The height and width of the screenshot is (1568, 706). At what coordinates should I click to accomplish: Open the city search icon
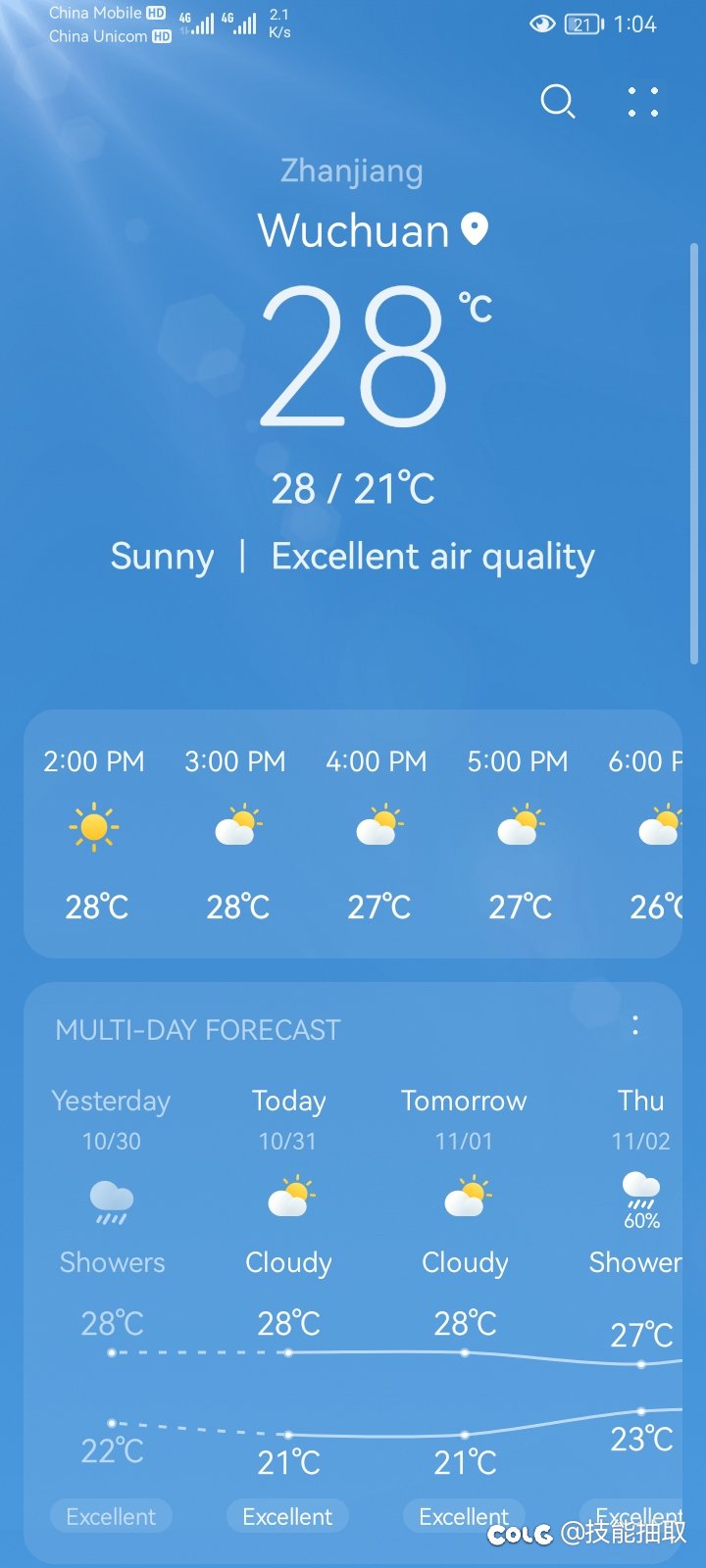pyautogui.click(x=558, y=101)
